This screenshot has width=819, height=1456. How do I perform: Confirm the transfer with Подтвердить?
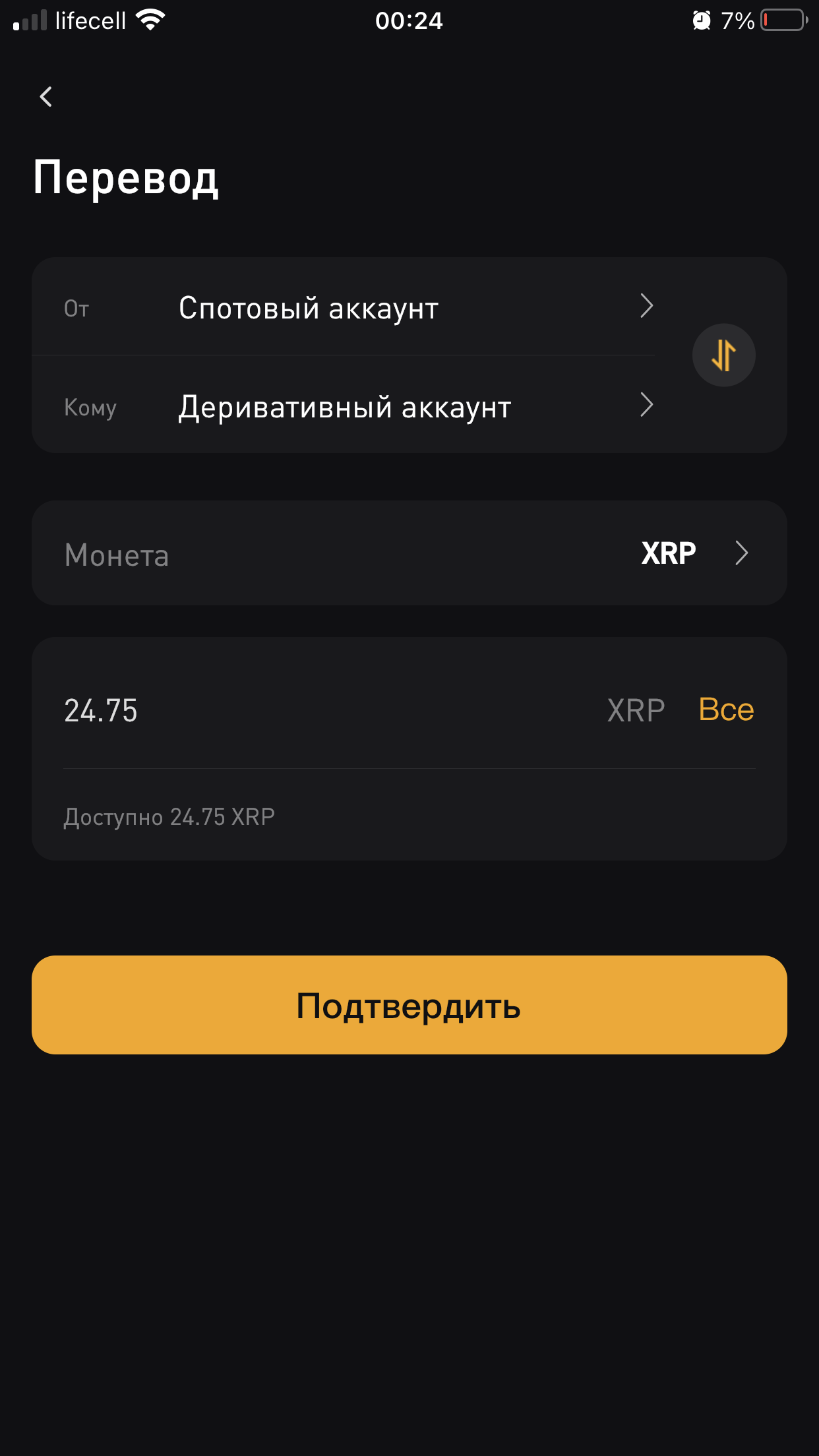[409, 1005]
